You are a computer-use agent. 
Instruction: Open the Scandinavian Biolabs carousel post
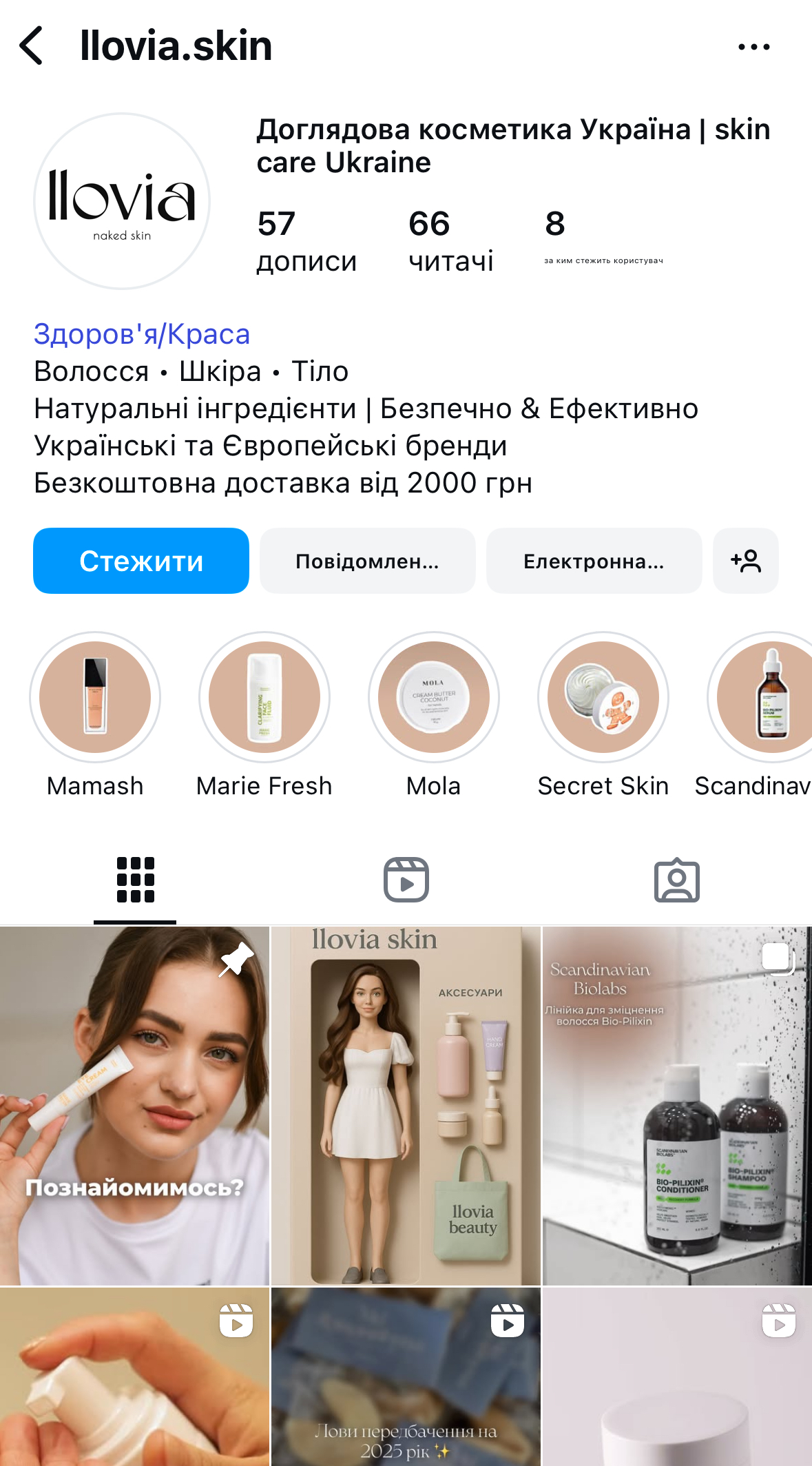pos(677,1106)
